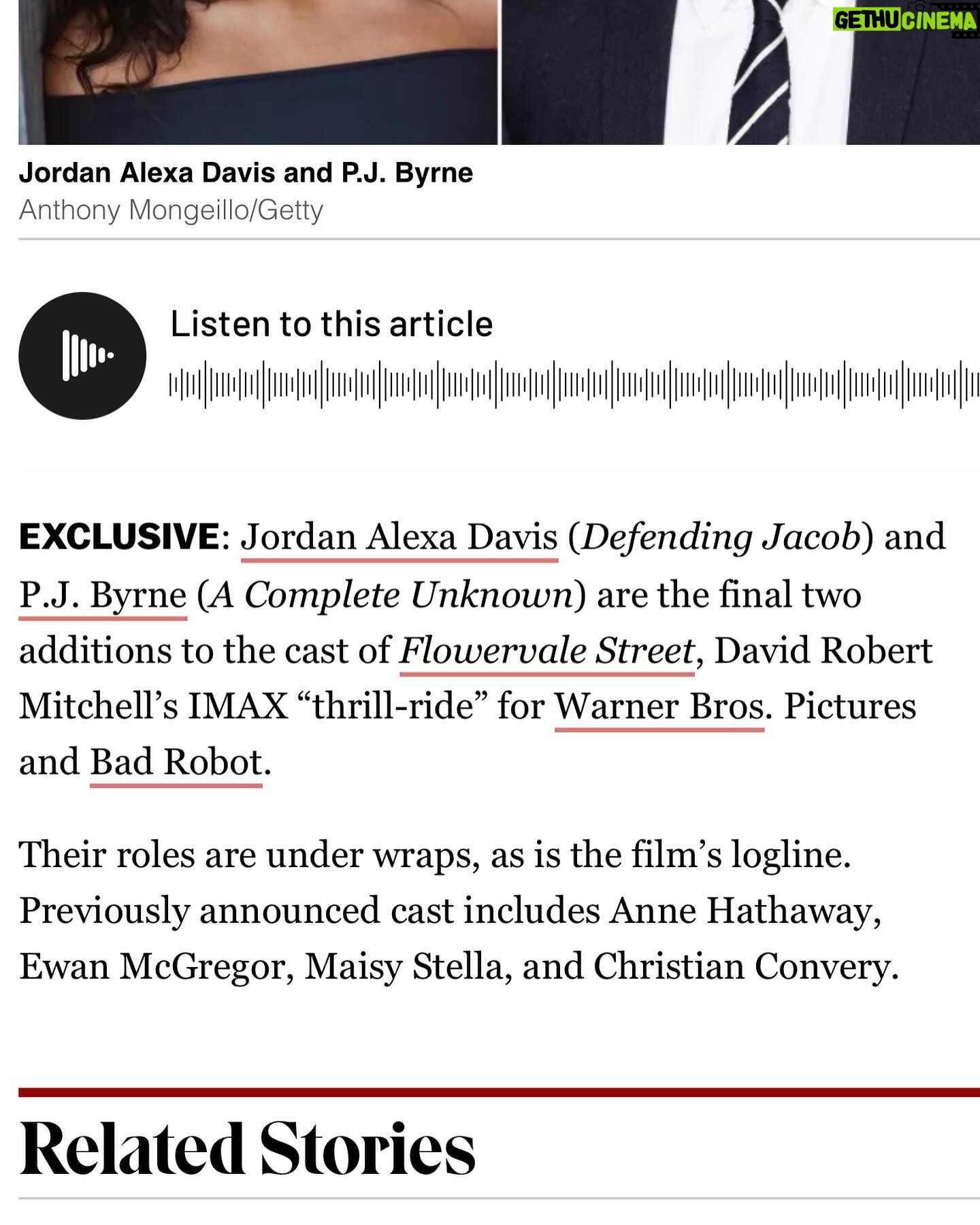Screen dimensions: 980x1225
Task: Open the Bad Robot link
Action: click(176, 762)
